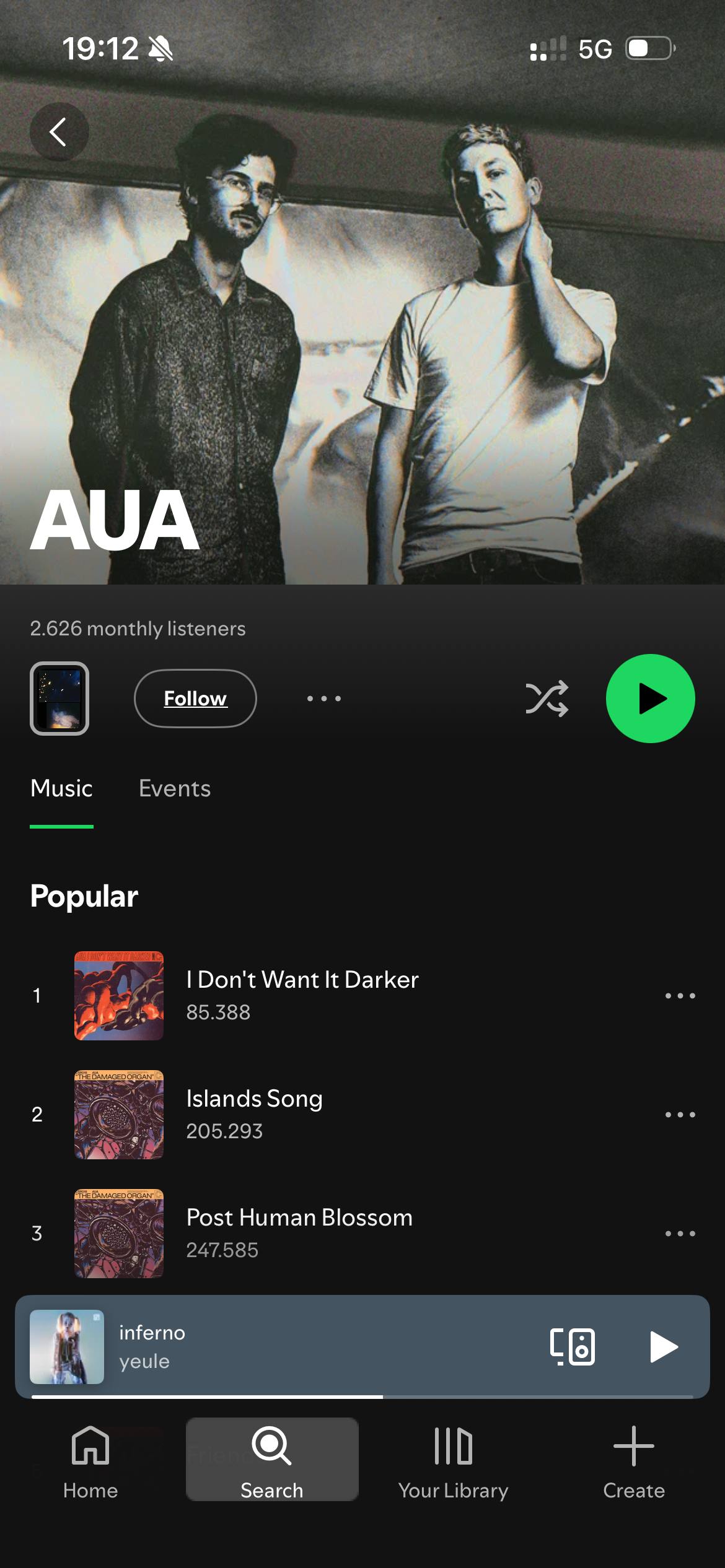Open Your Library
The image size is (725, 1568).
(x=453, y=1460)
